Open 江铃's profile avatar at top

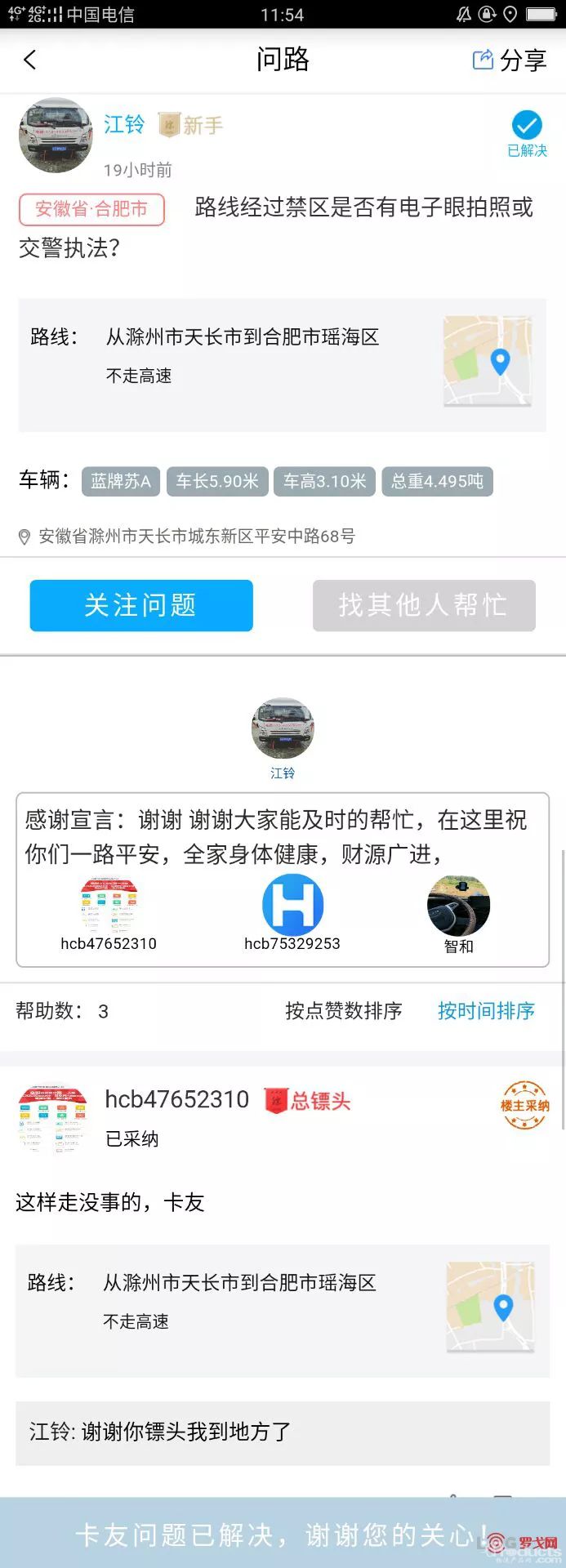(56, 136)
